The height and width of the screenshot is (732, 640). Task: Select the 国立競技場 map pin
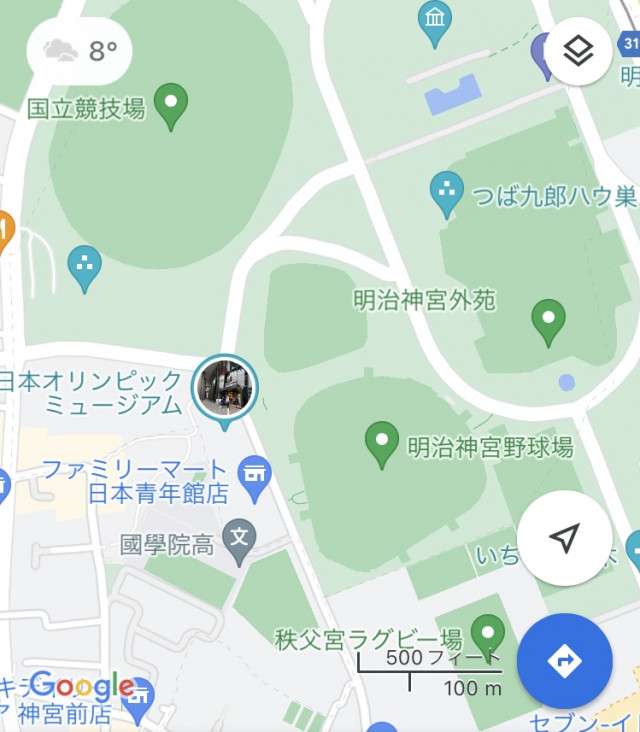[x=172, y=104]
